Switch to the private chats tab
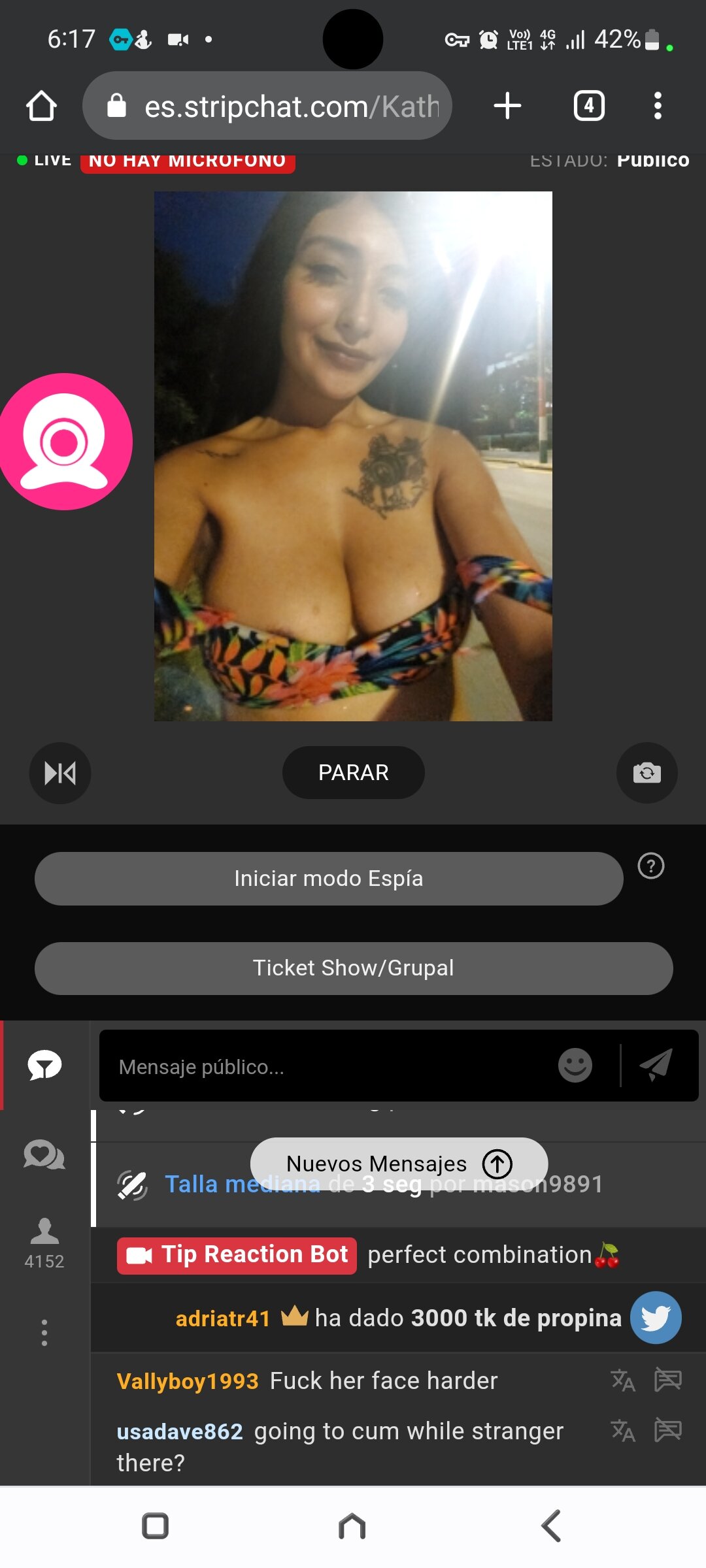The image size is (706, 1568). 44,1155
